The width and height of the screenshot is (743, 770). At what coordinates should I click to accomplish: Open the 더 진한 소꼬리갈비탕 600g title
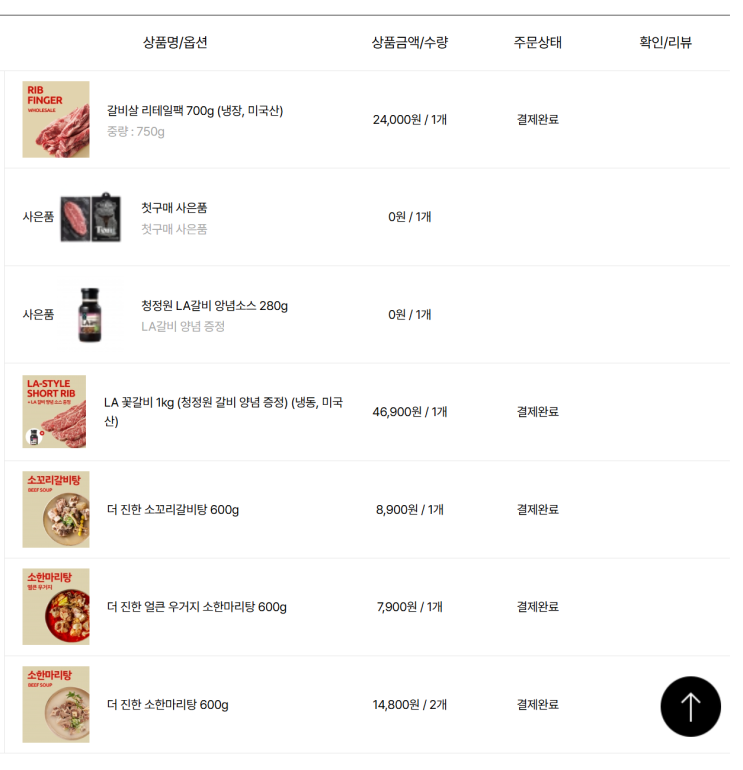[x=173, y=510]
